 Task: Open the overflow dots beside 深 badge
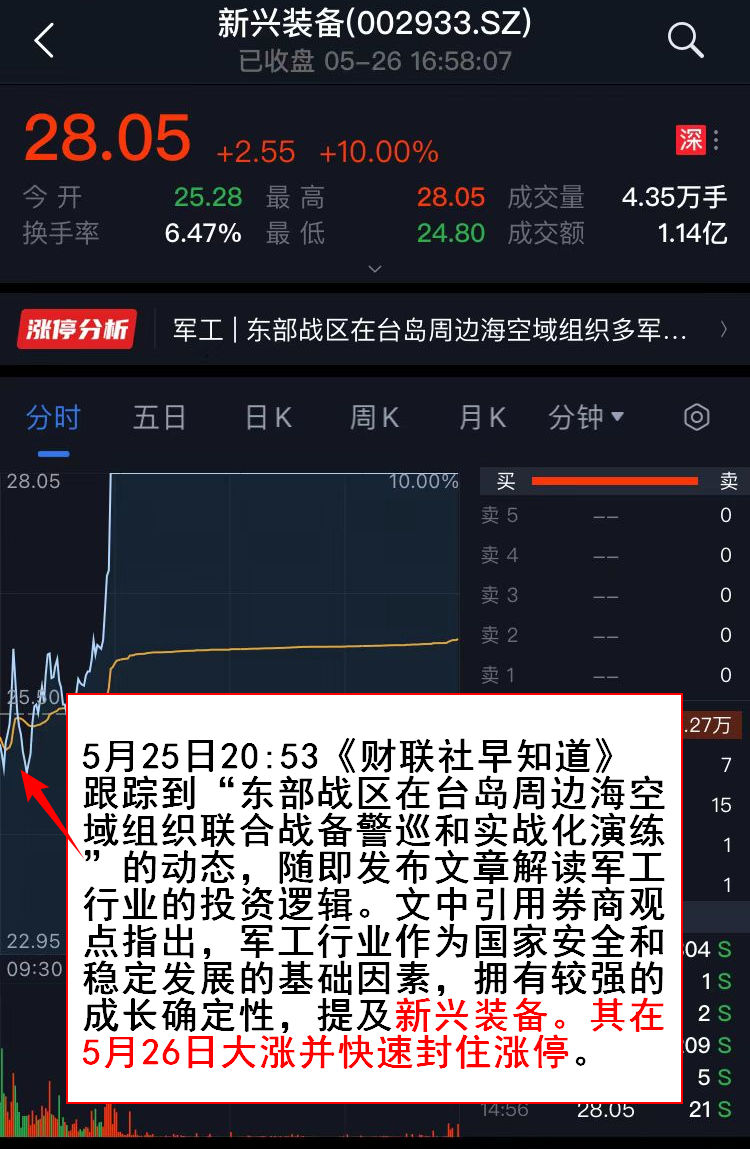(716, 140)
